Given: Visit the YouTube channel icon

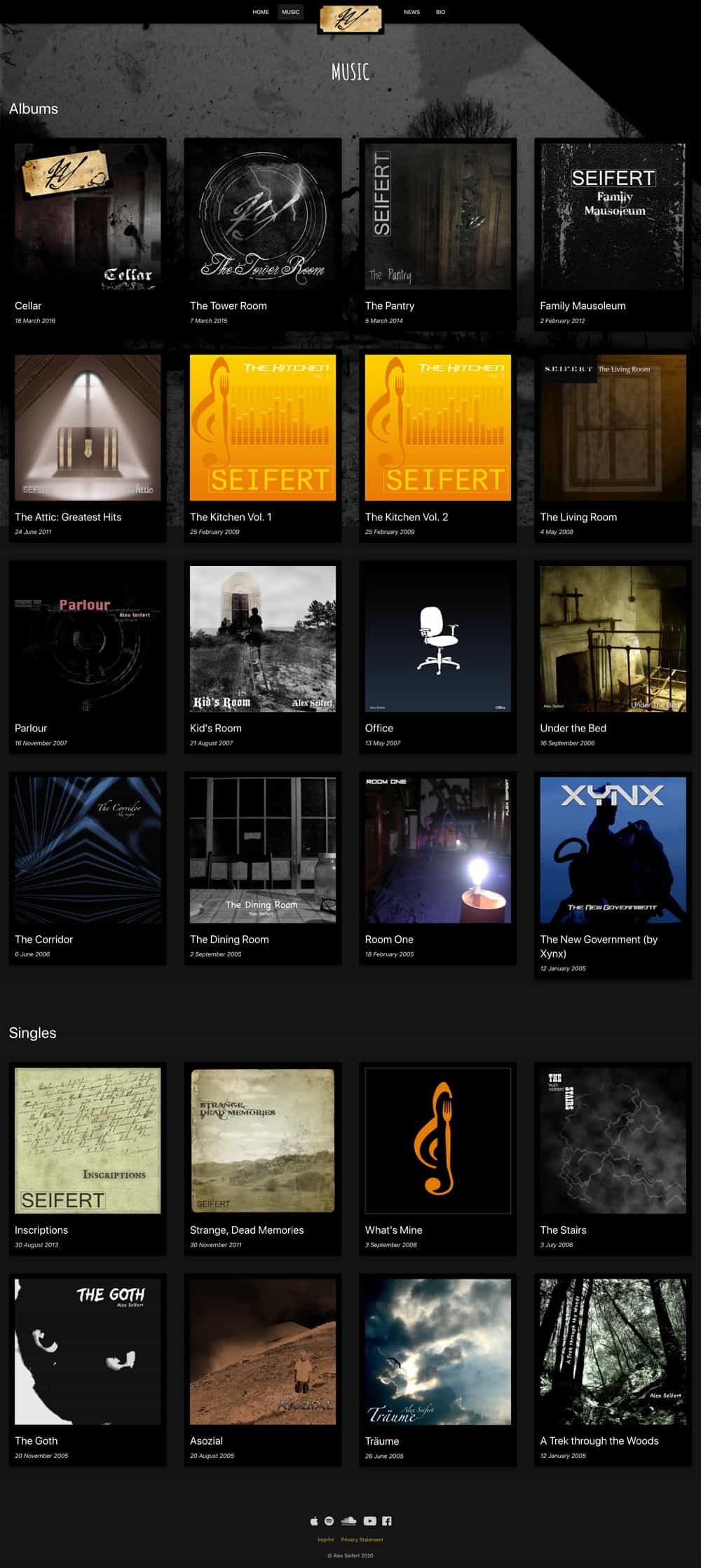Looking at the screenshot, I should click(x=369, y=1521).
